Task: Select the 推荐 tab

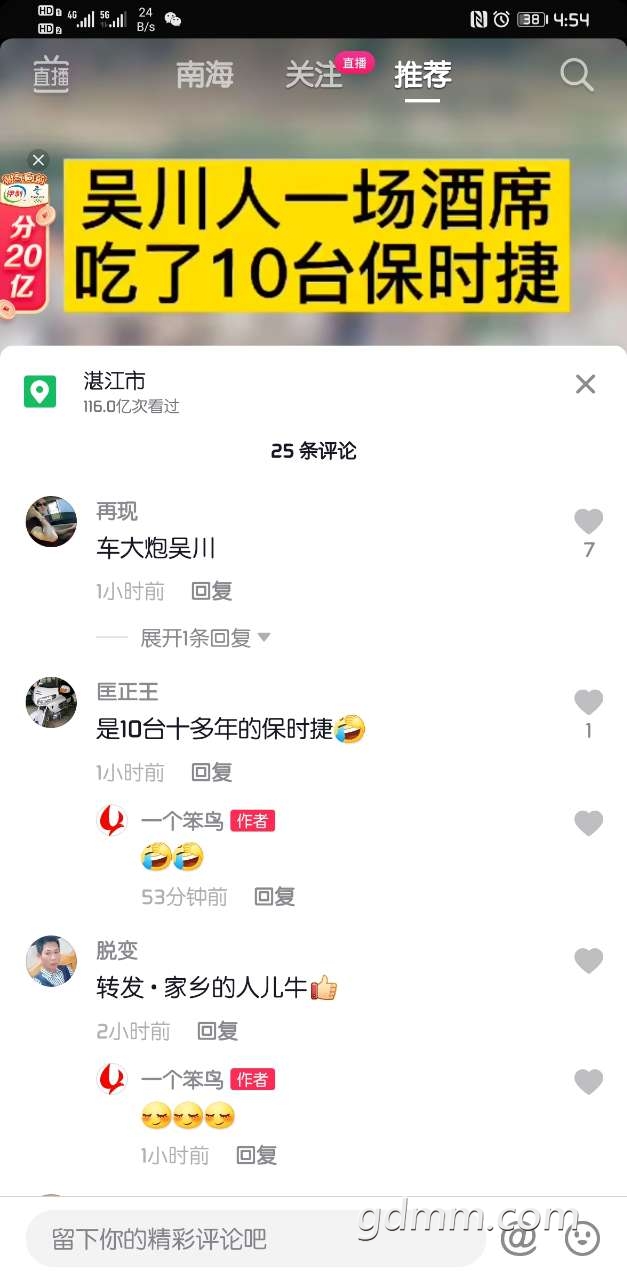Action: (x=422, y=75)
